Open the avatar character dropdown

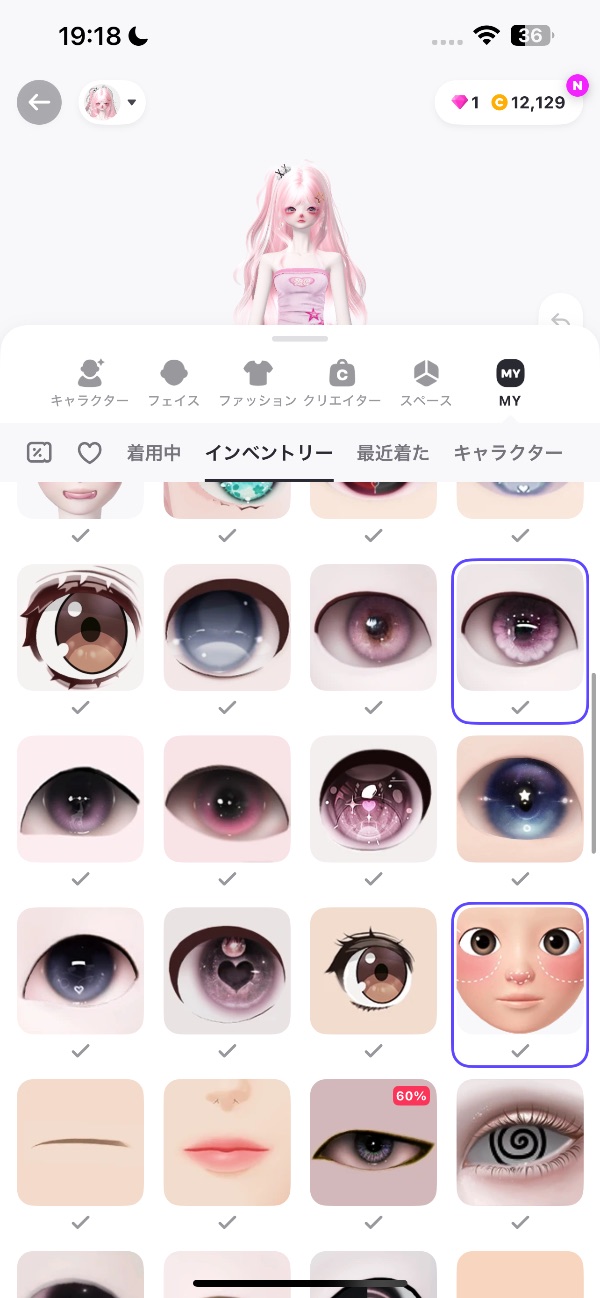(x=112, y=102)
